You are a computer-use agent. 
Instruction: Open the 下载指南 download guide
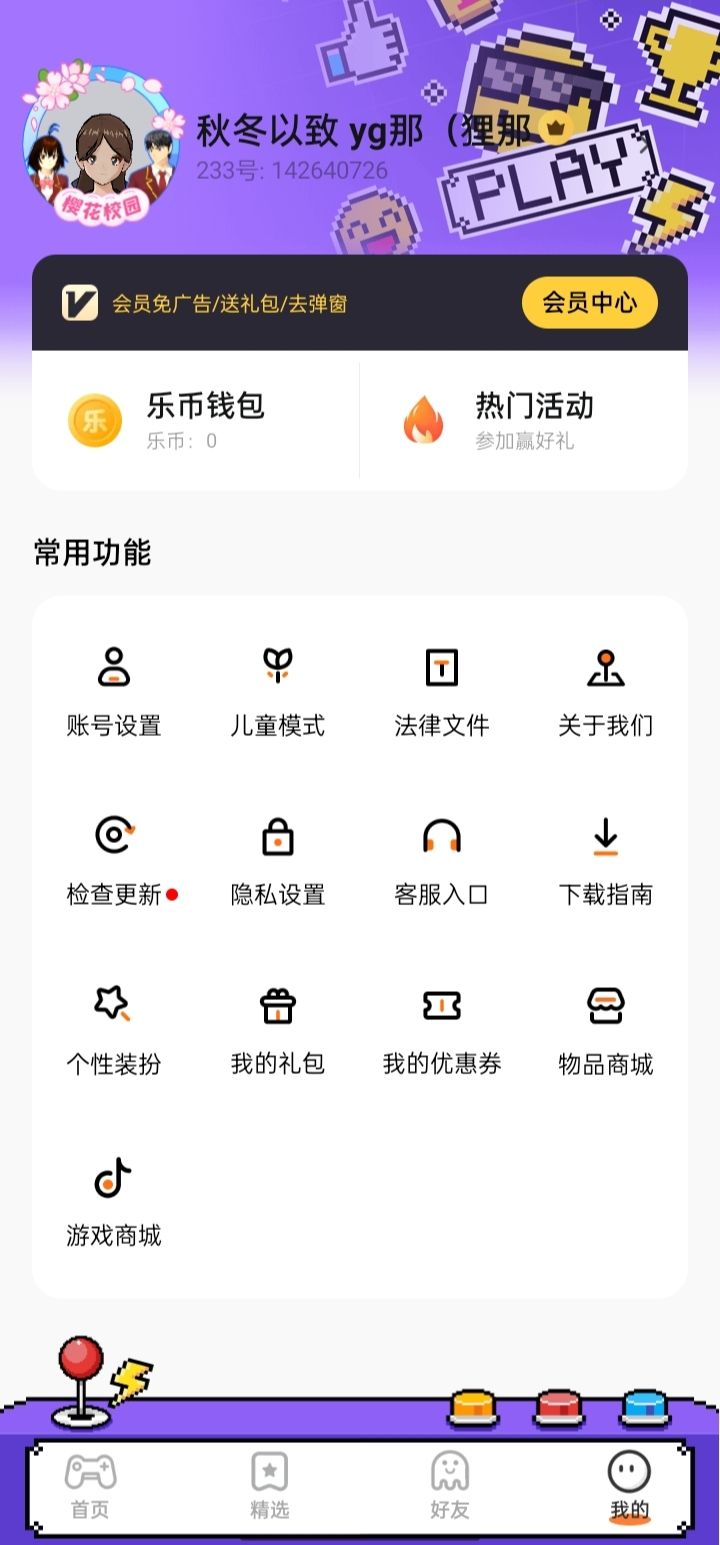pos(605,860)
